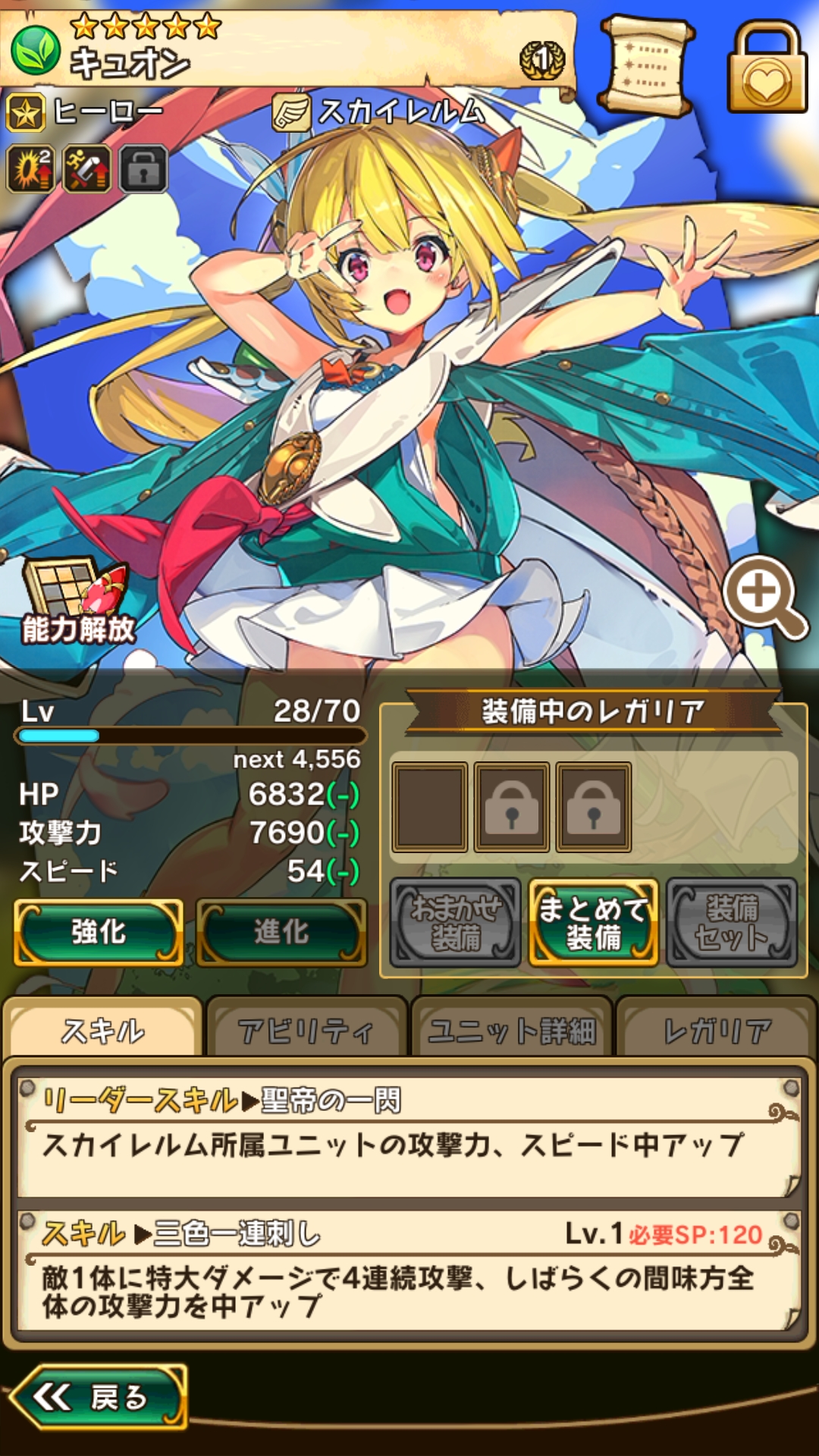
Task: Switch to the レガリア tab
Action: click(x=717, y=1030)
